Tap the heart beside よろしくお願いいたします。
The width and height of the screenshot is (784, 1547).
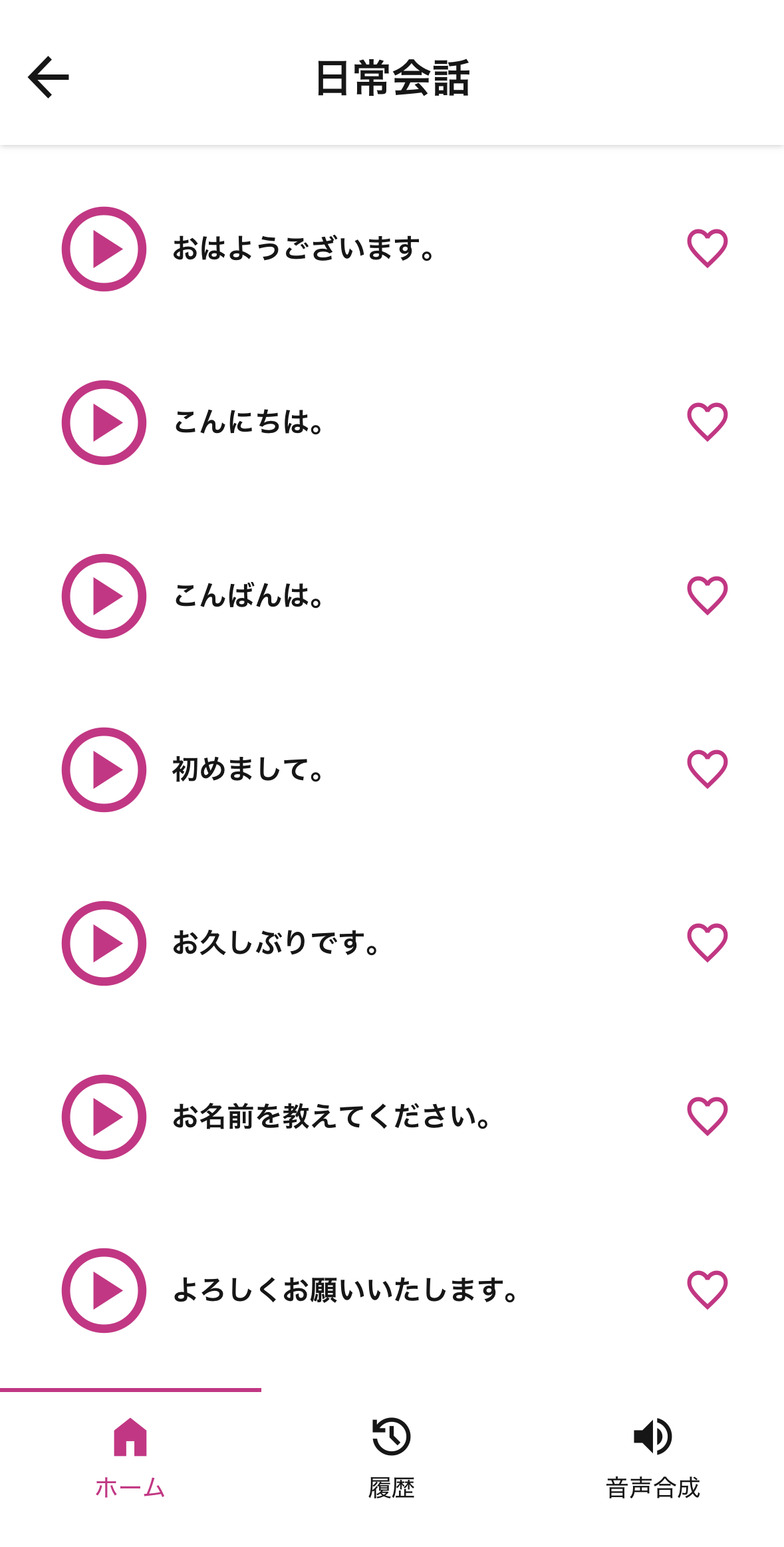point(707,1290)
